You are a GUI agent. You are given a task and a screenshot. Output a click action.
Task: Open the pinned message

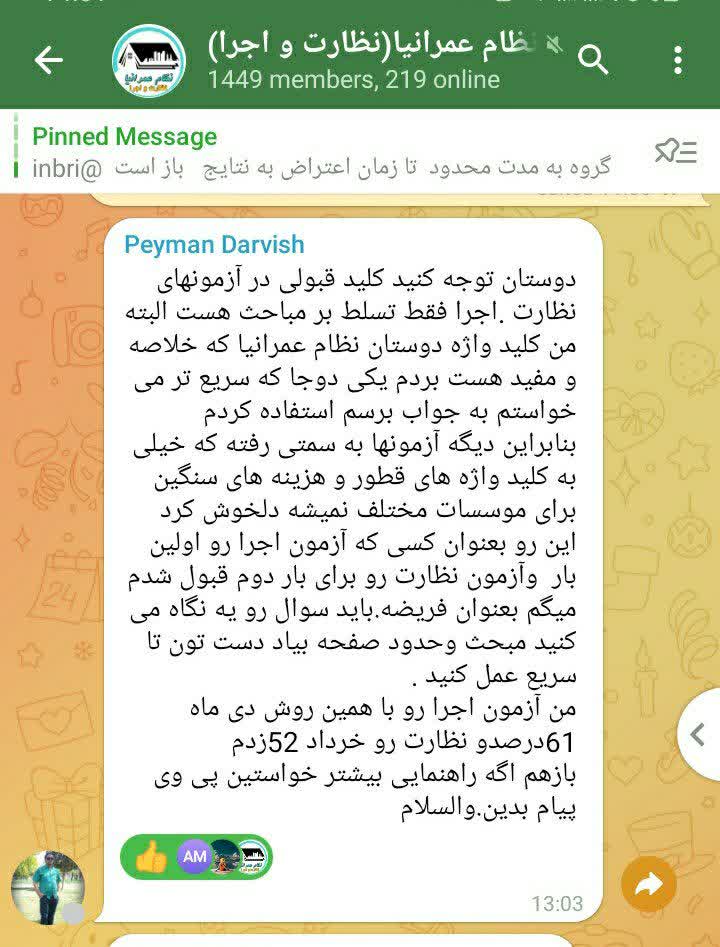(320, 152)
